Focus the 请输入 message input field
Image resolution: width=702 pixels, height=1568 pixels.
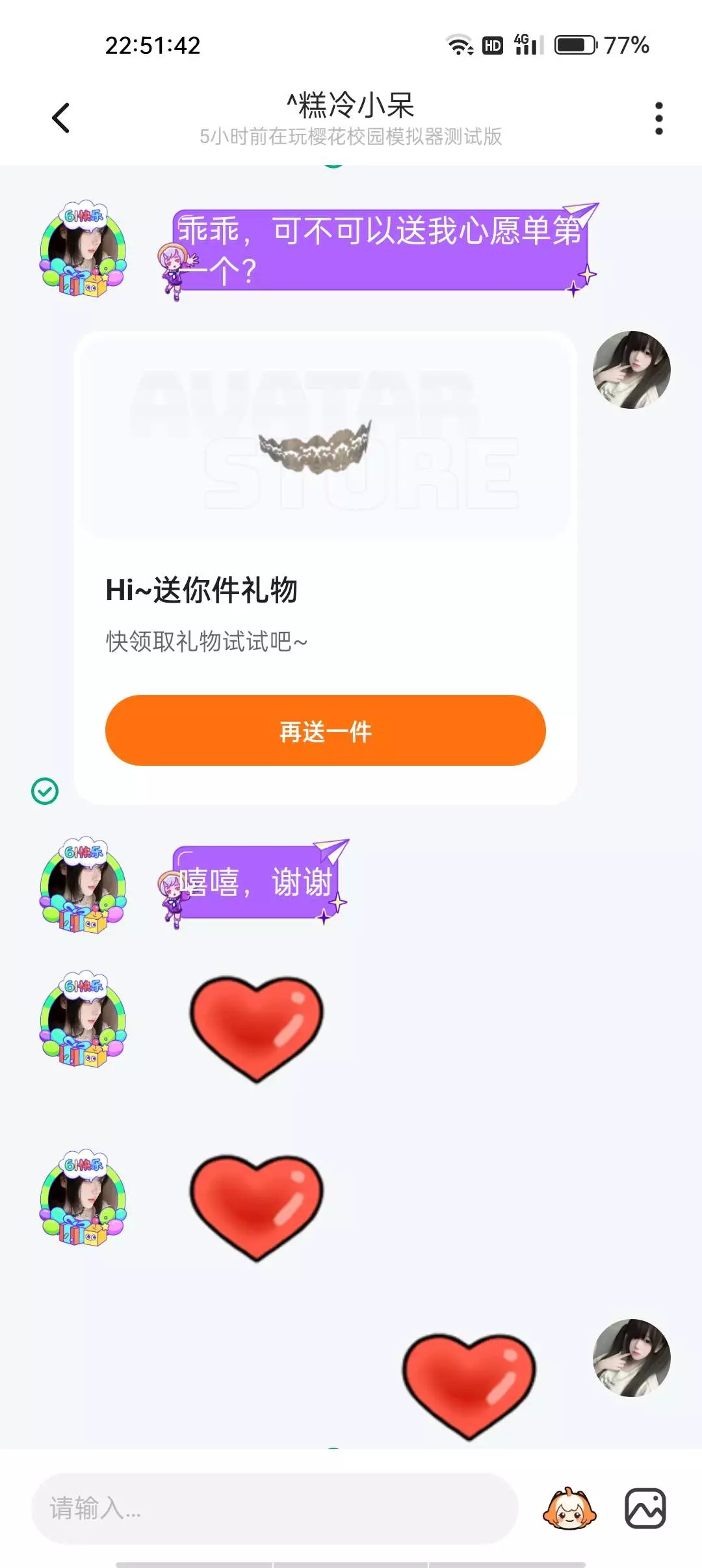(274, 1508)
